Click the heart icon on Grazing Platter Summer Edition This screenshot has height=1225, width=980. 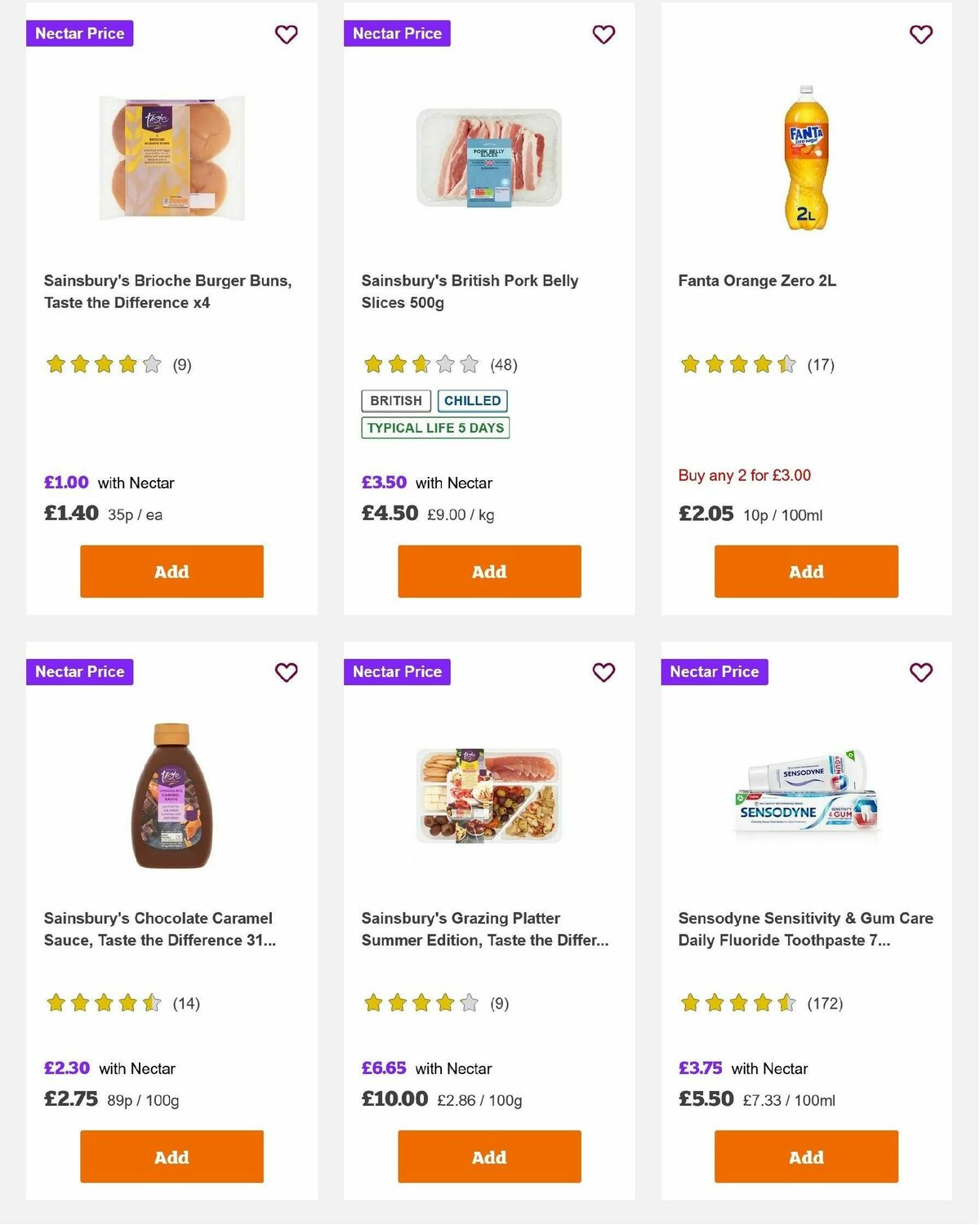604,673
